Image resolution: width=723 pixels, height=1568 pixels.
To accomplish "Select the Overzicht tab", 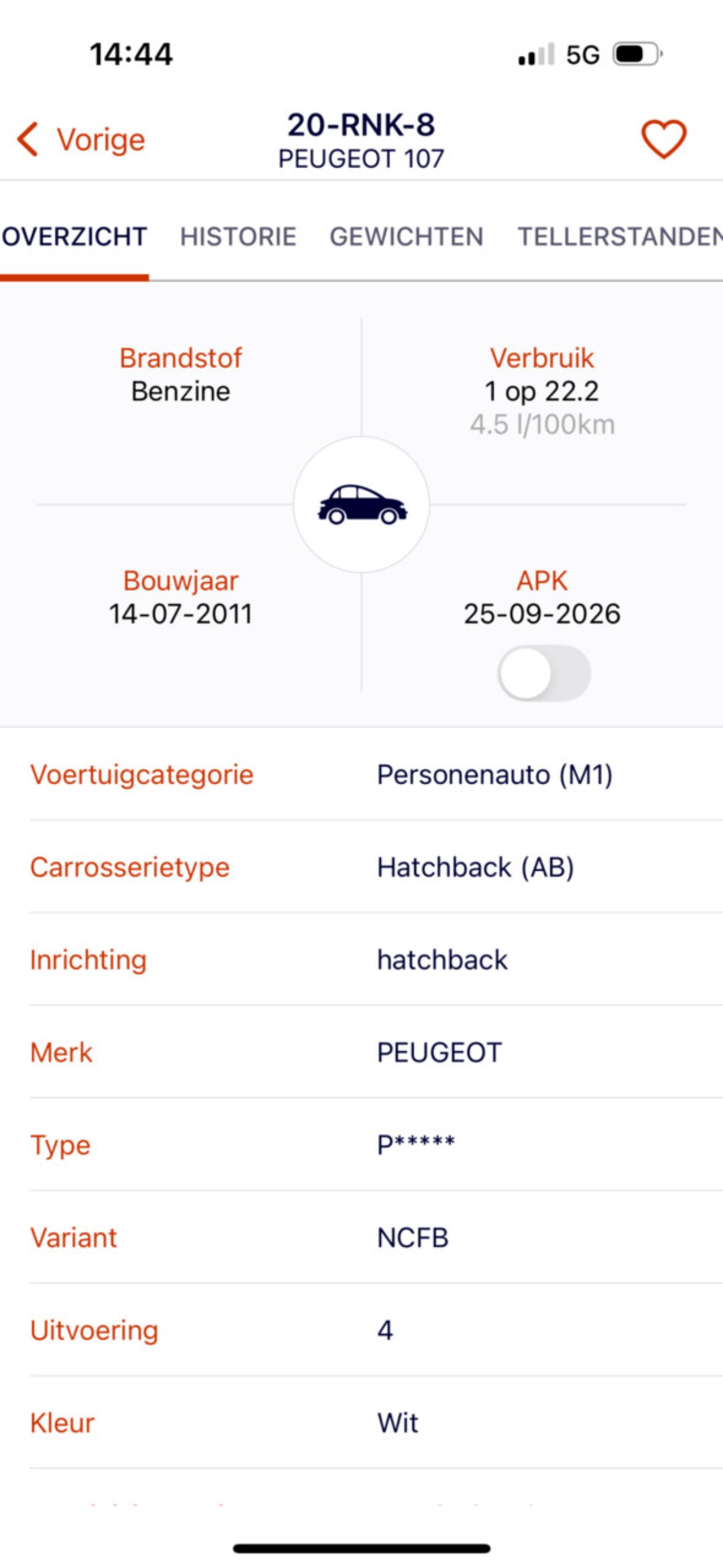I will coord(75,237).
